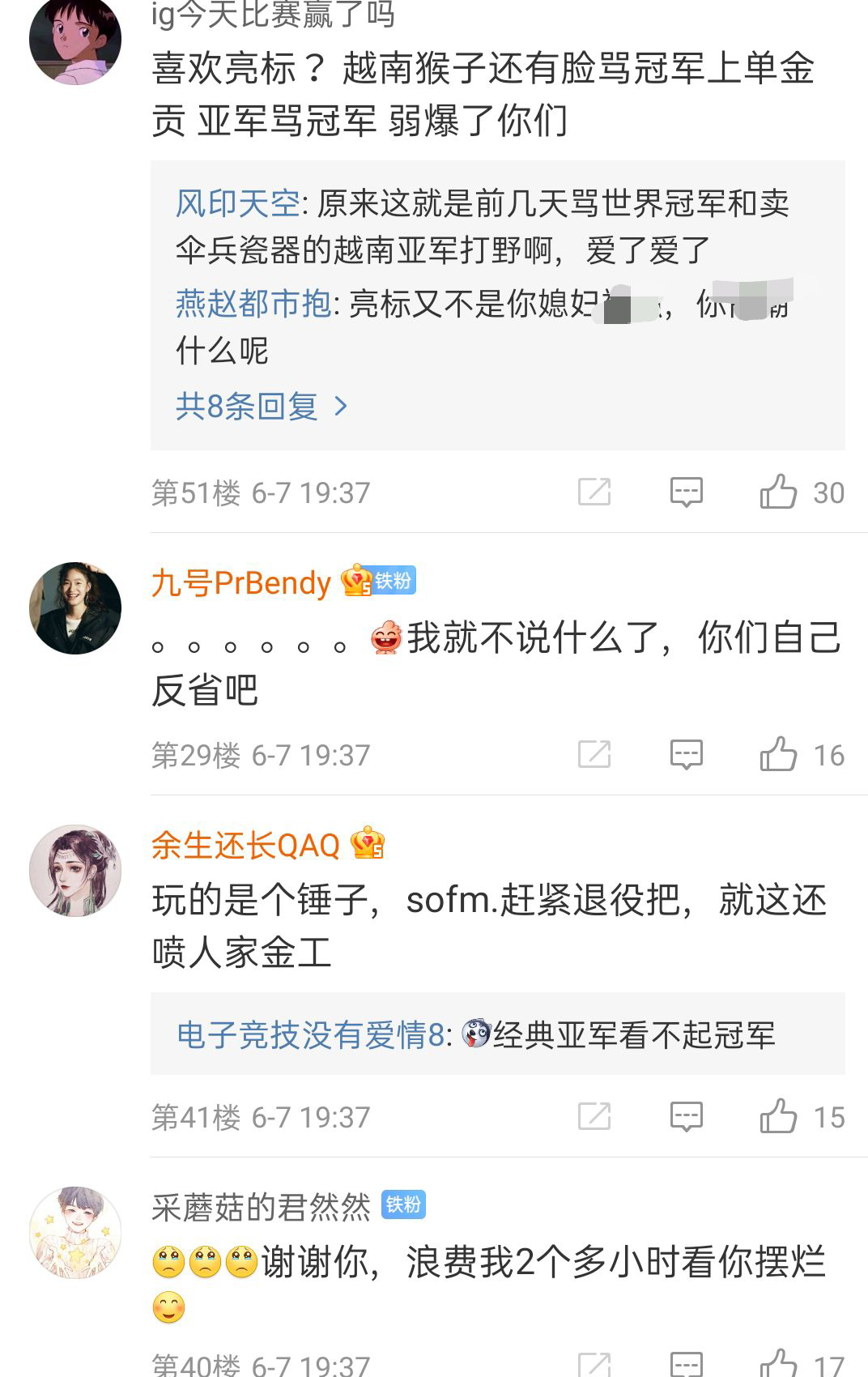The height and width of the screenshot is (1377, 868).
Task: Open 风印天空's profile
Action: (235, 207)
